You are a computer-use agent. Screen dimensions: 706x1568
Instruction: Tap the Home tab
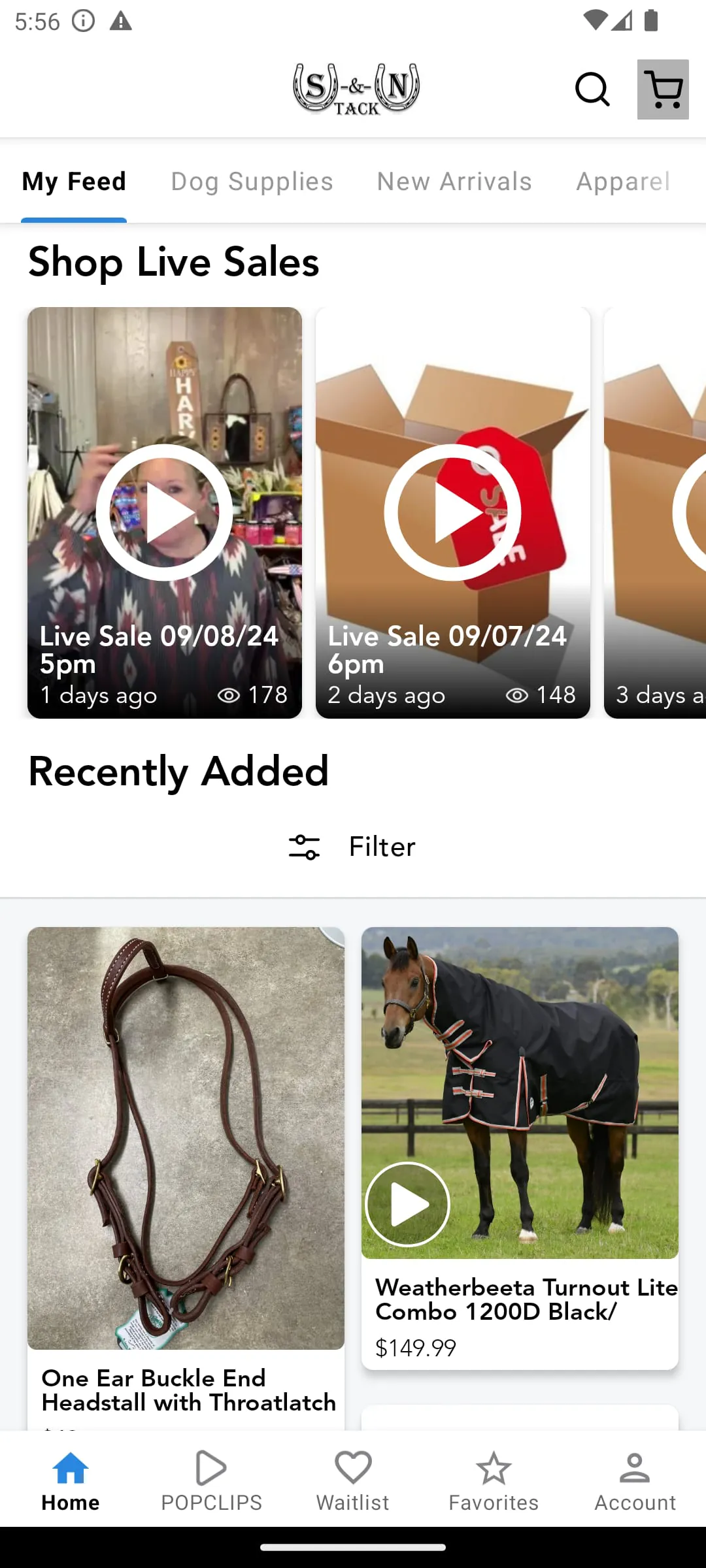[71, 1480]
